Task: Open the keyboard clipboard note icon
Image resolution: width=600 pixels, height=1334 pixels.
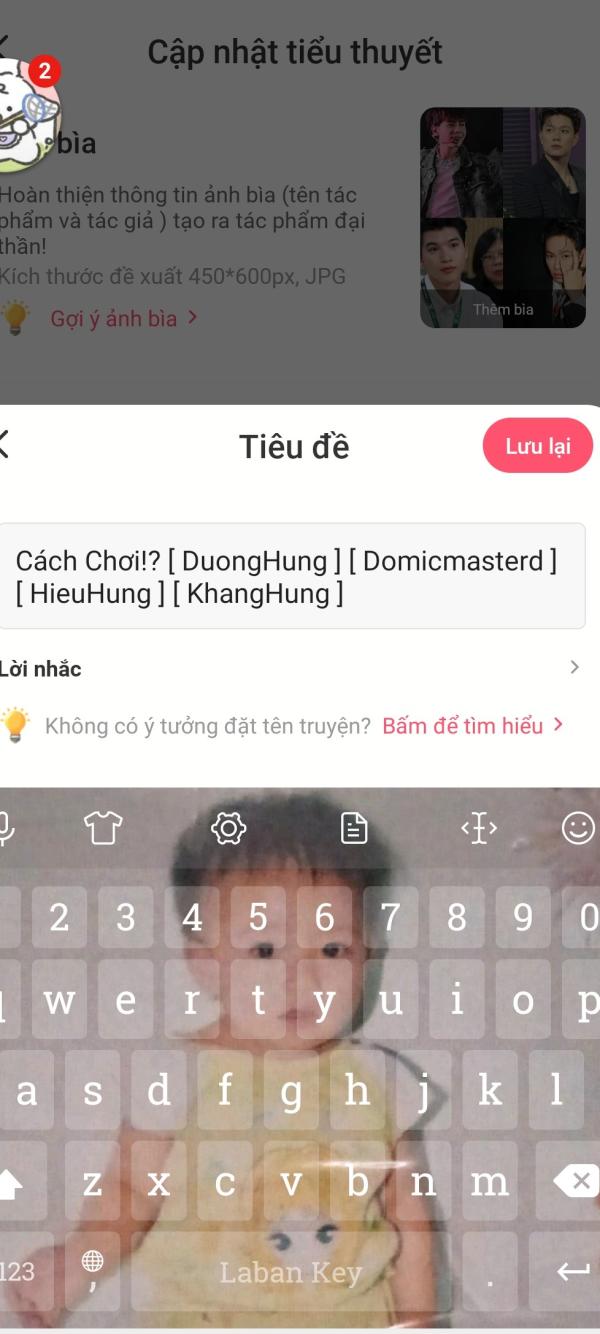Action: (x=354, y=828)
